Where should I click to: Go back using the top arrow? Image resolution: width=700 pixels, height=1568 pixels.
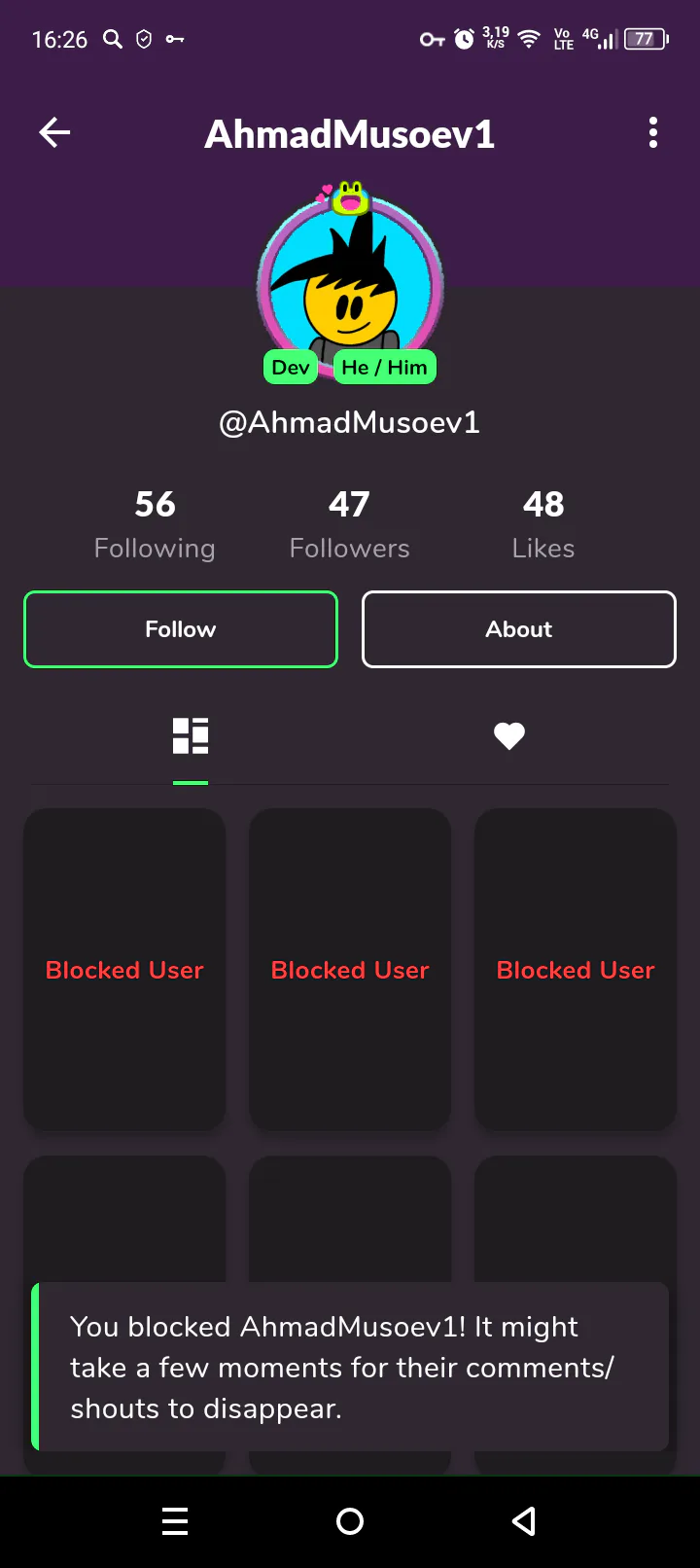(x=54, y=132)
